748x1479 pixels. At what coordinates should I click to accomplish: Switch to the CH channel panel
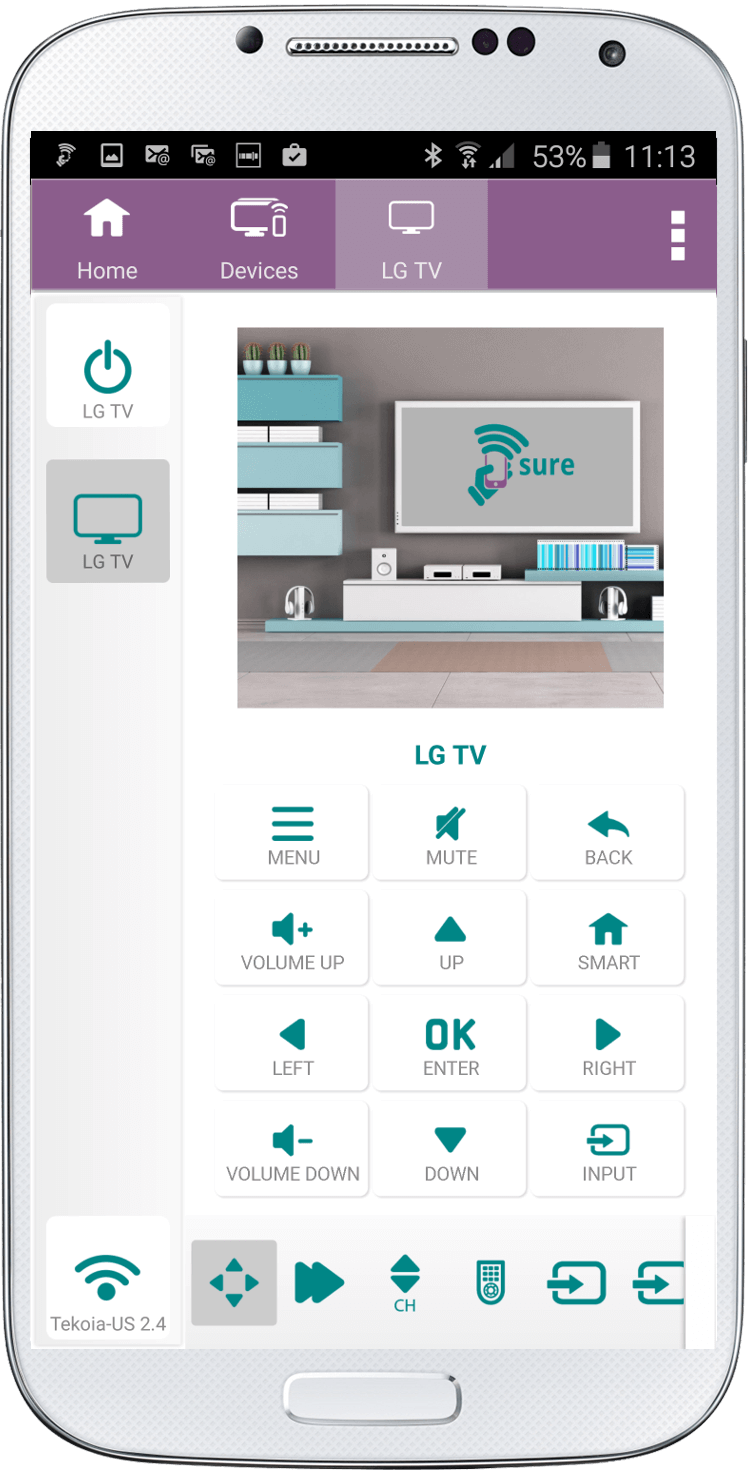(405, 1284)
